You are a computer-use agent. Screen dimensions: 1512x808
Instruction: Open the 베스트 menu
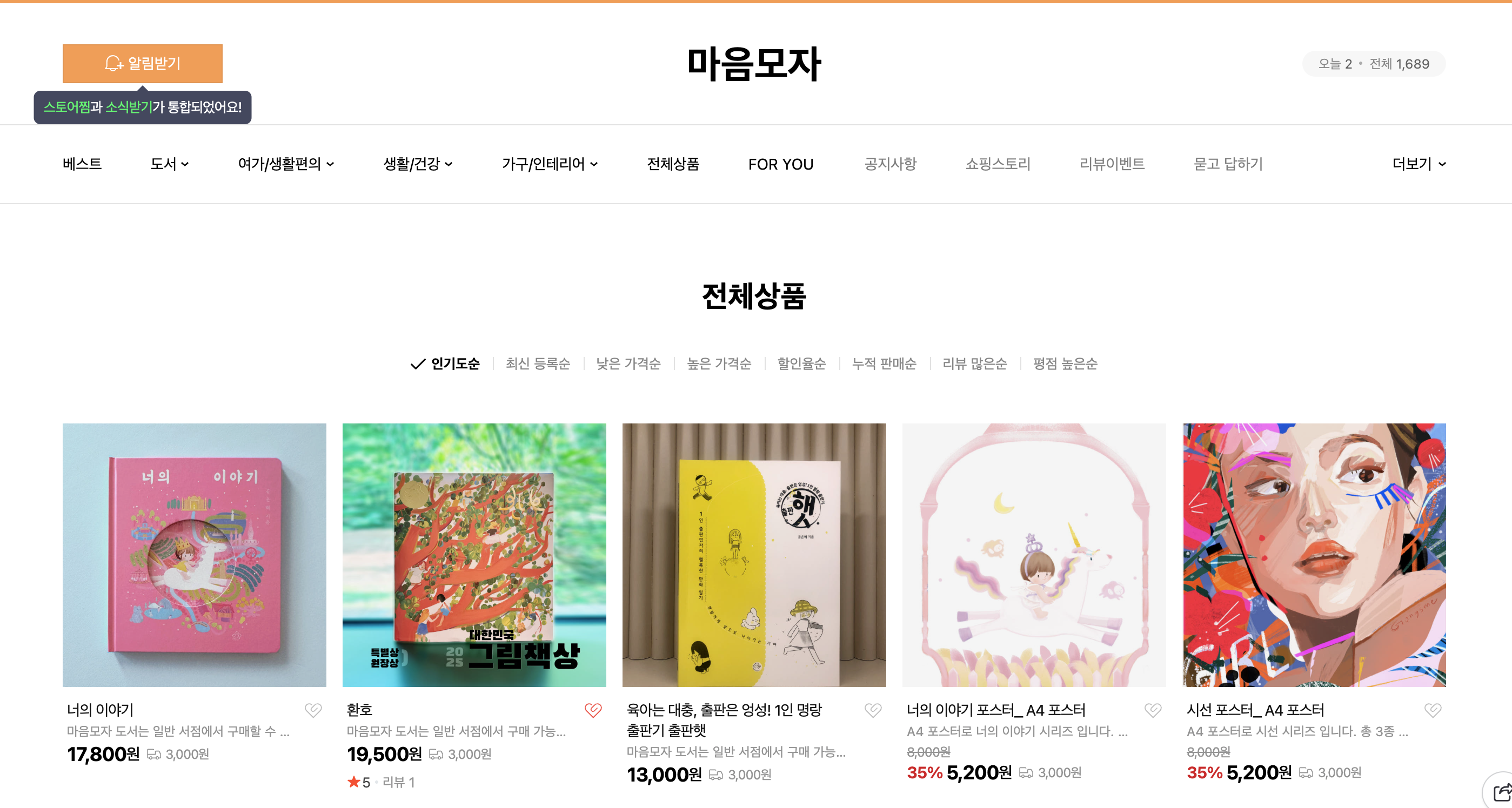[82, 164]
